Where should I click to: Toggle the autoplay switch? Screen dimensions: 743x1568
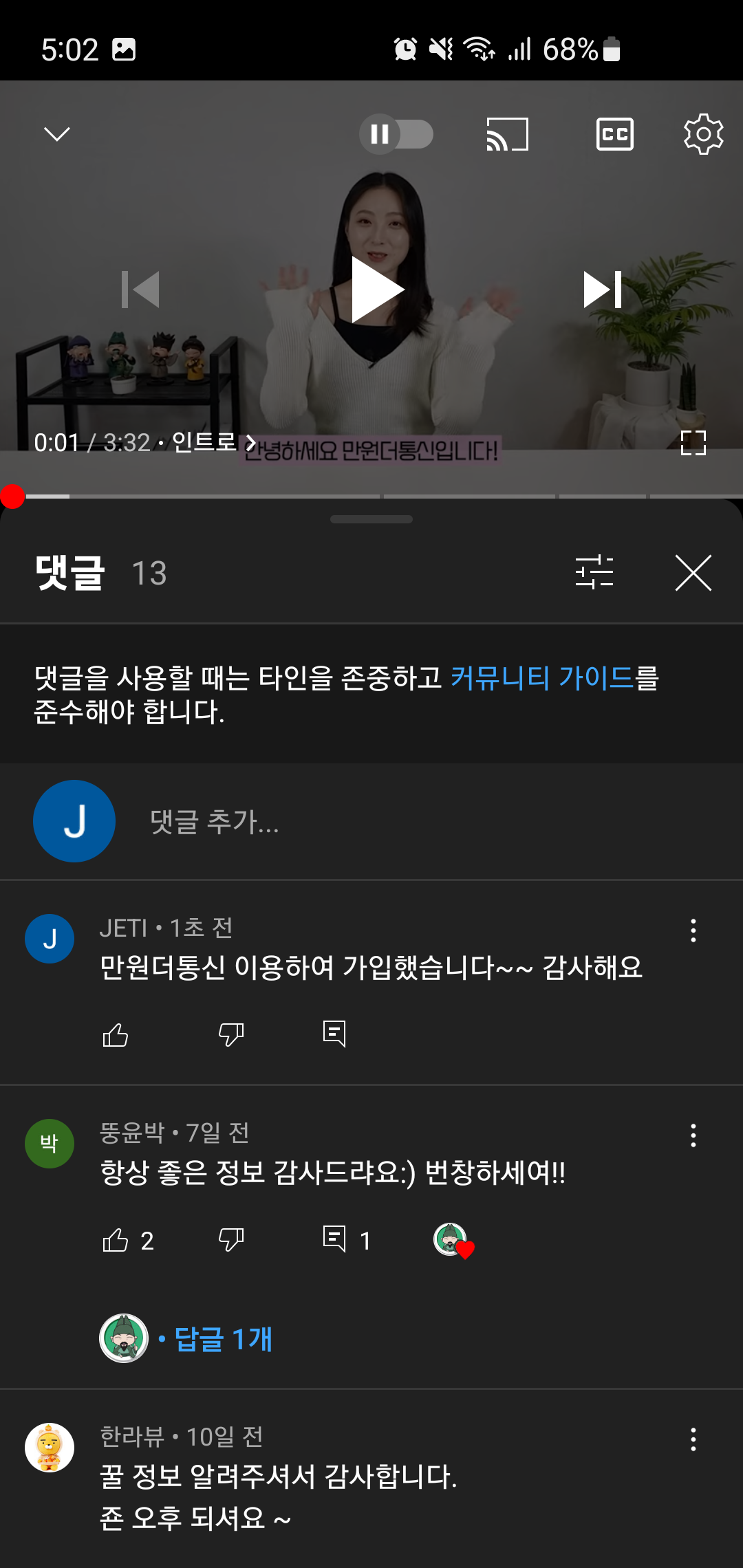click(x=396, y=134)
